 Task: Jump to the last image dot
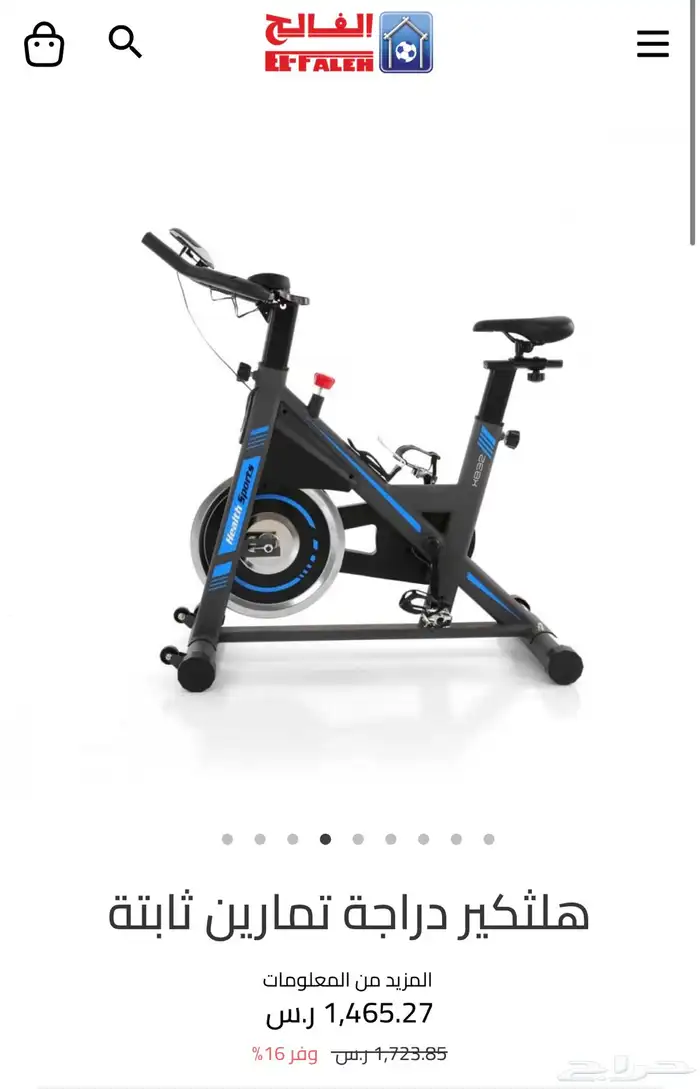pos(489,839)
